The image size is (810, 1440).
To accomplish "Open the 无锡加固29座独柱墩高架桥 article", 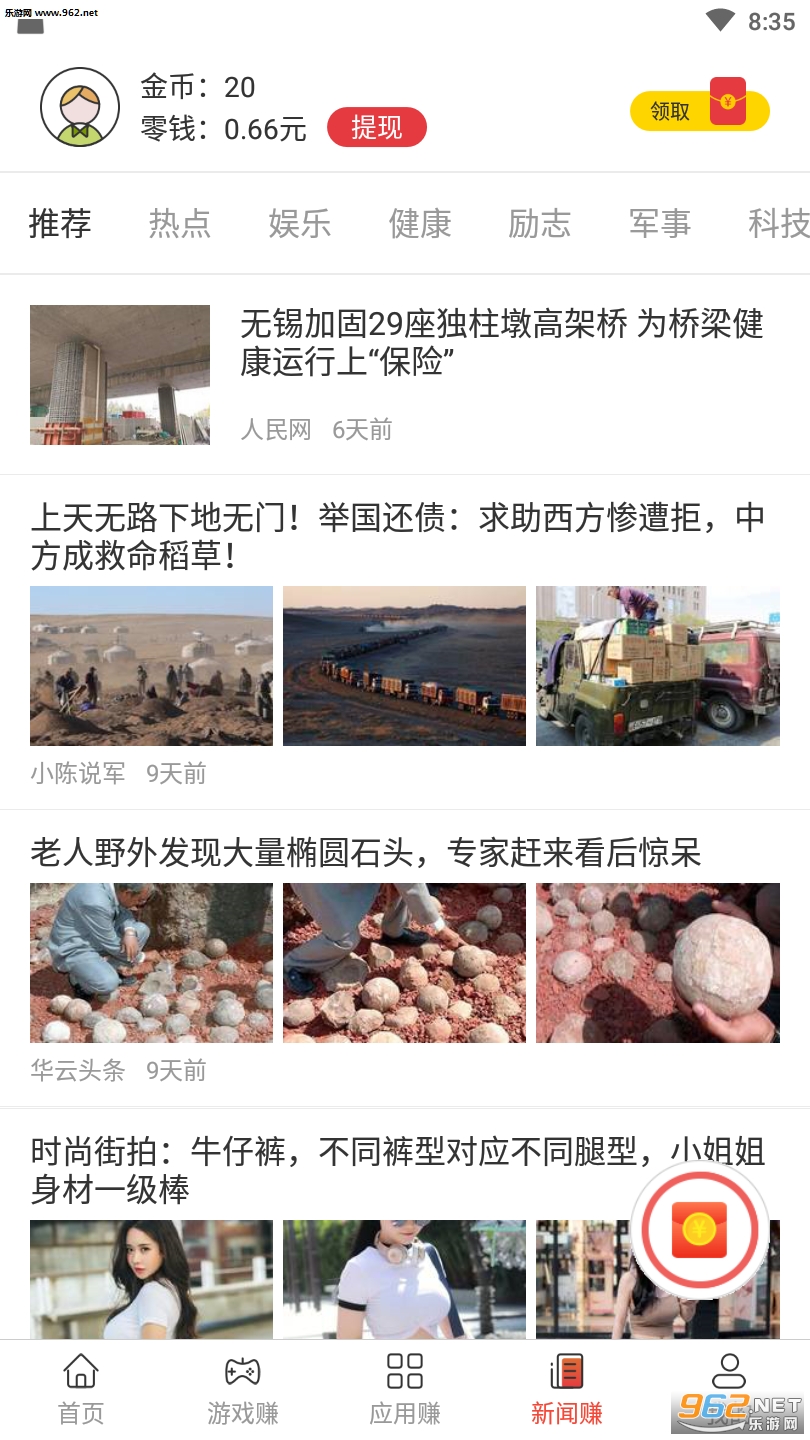I will tap(500, 341).
